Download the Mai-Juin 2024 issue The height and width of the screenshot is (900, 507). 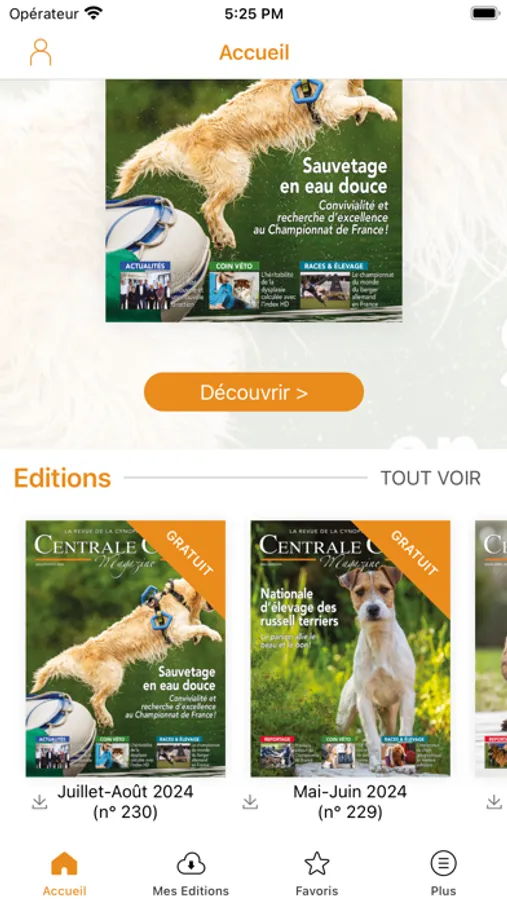point(250,802)
